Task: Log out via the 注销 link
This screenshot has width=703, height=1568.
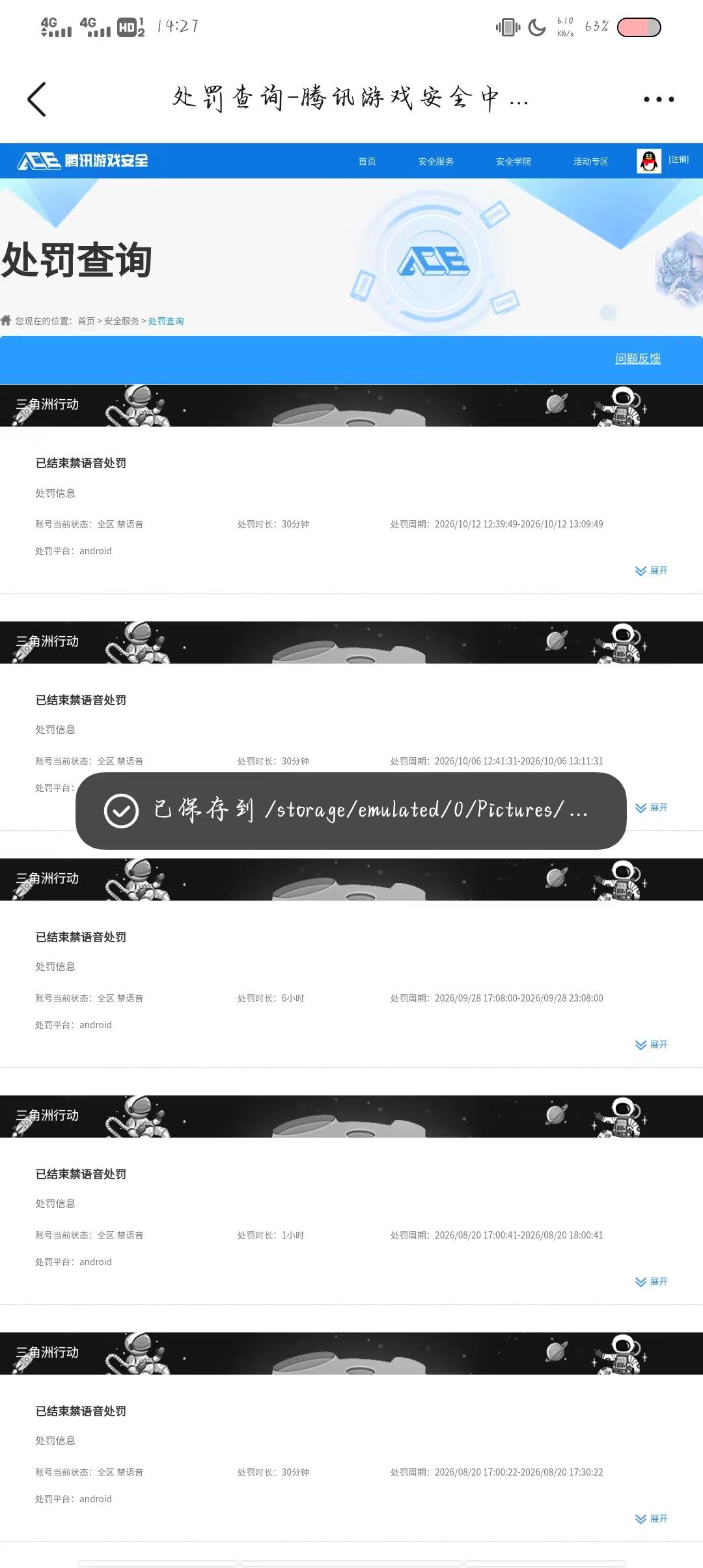Action: pos(678,160)
